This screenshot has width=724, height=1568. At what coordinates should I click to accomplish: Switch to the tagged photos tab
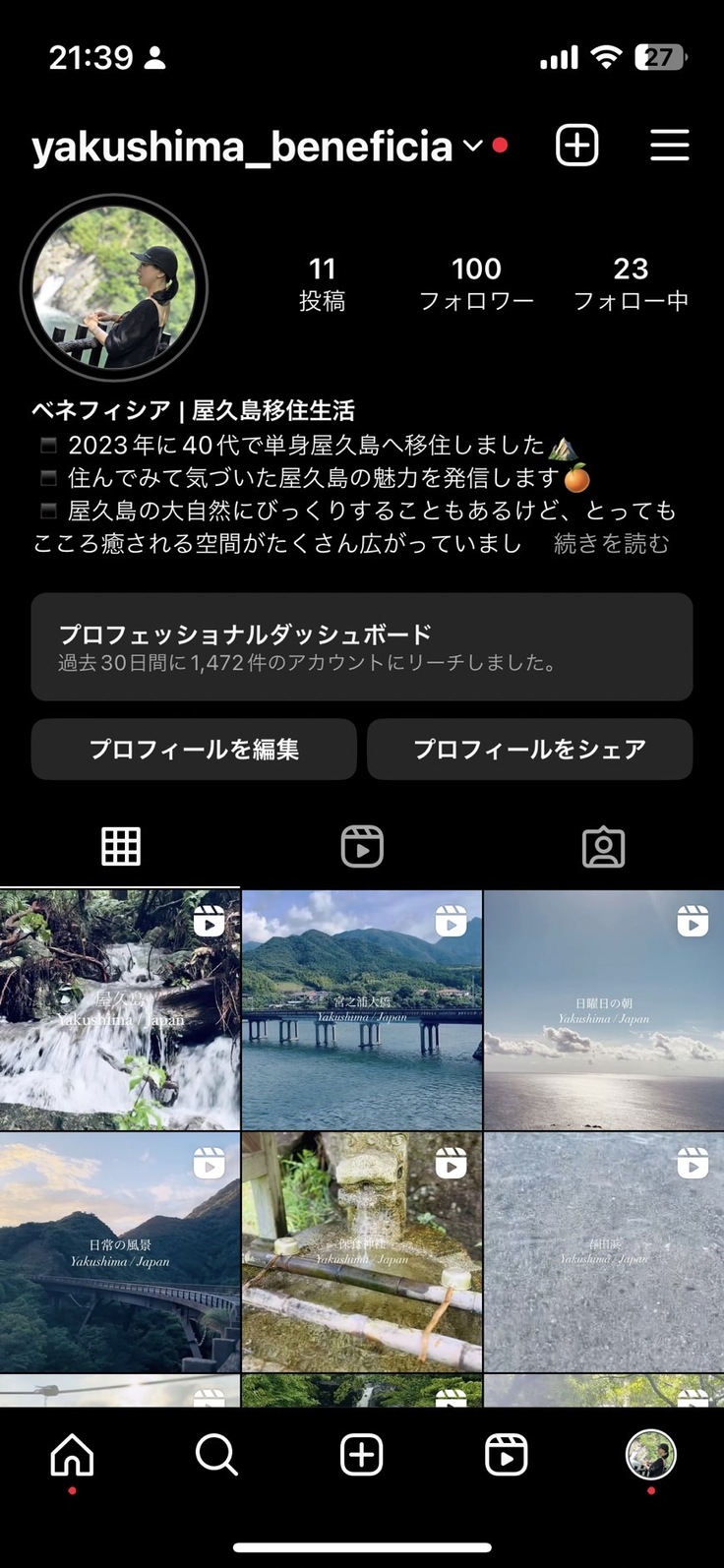pos(603,846)
